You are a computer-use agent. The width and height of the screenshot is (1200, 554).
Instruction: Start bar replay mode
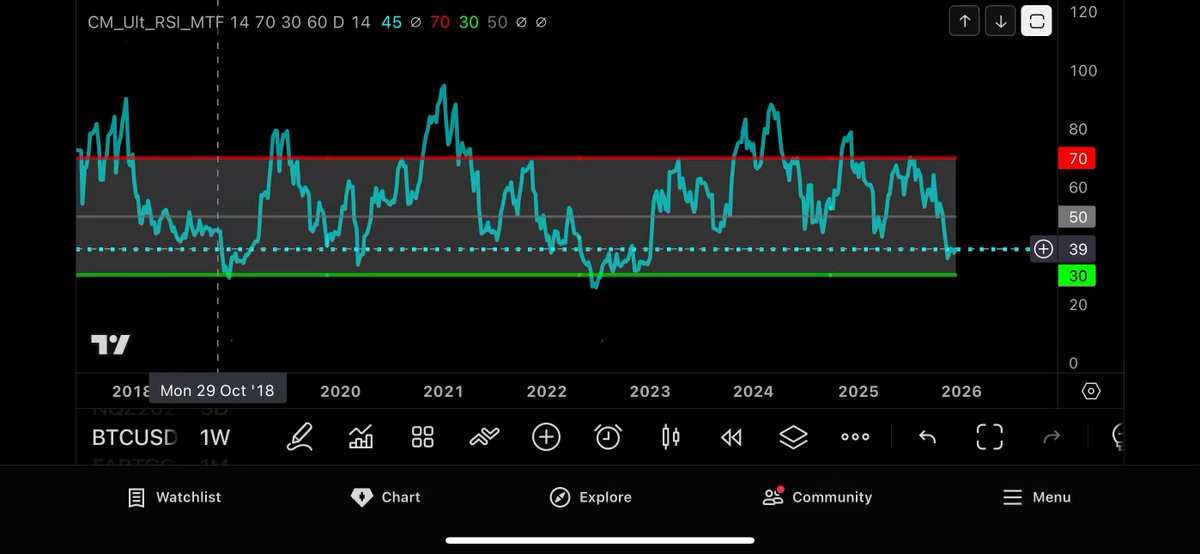point(732,437)
